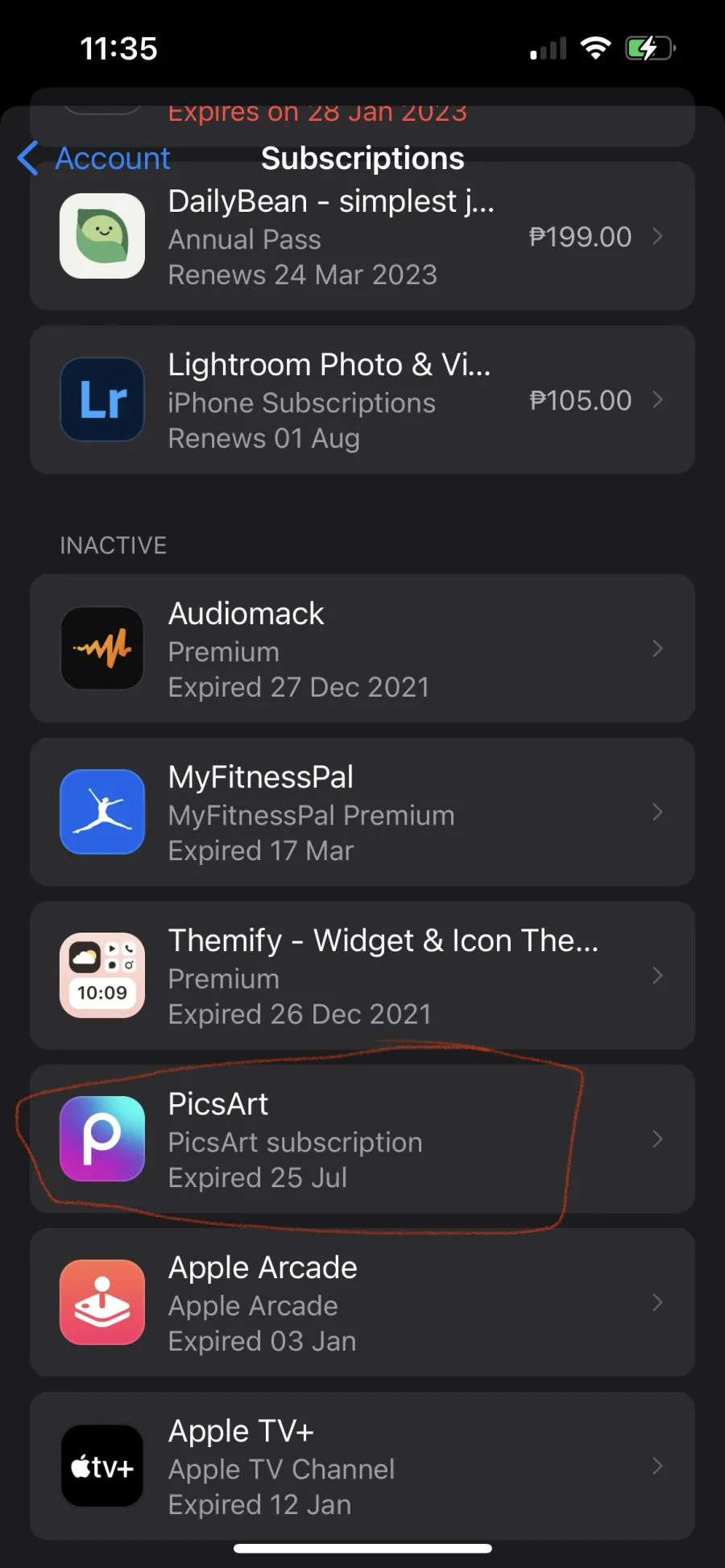Open the Lightroom Photo subscription
725x1568 pixels.
pyautogui.click(x=362, y=399)
